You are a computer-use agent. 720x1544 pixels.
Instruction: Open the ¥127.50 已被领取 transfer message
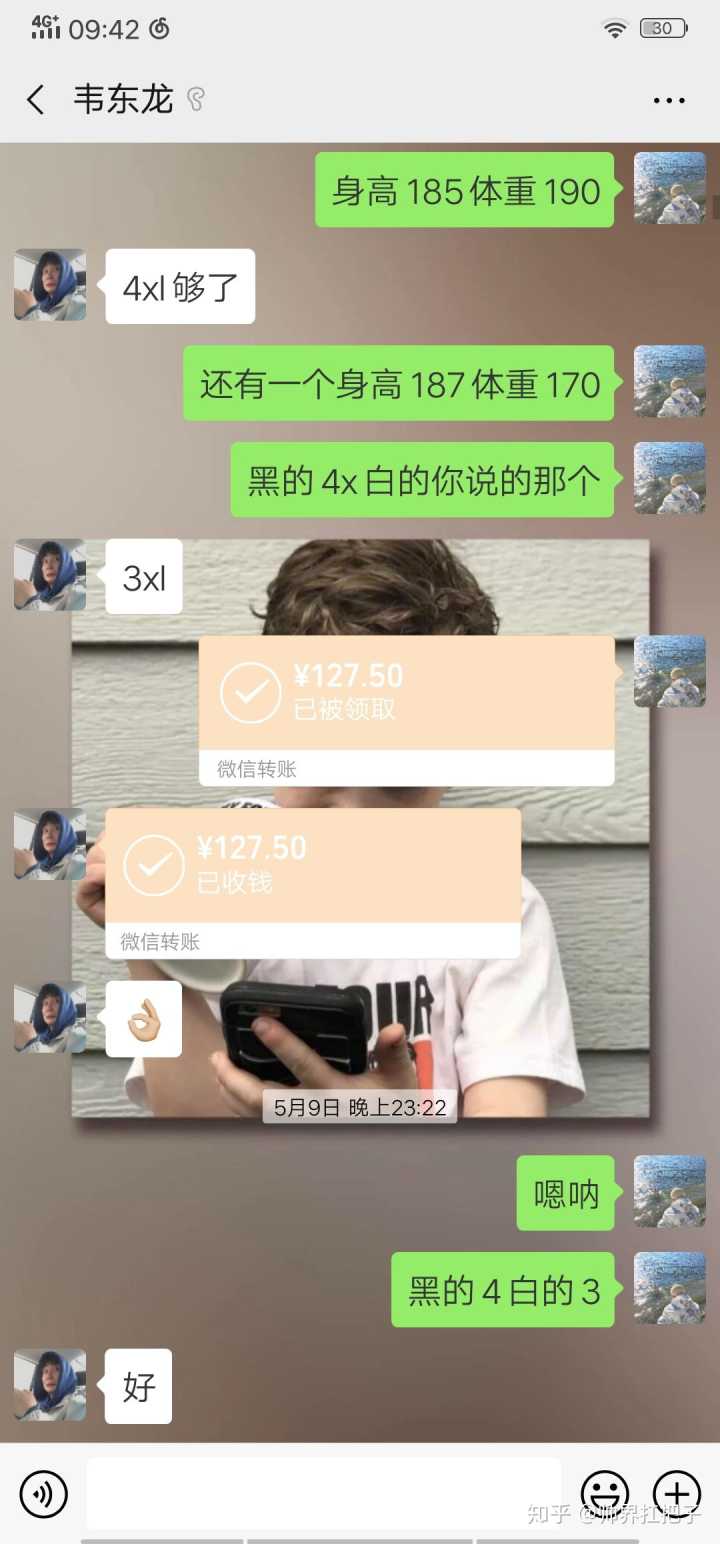(406, 709)
